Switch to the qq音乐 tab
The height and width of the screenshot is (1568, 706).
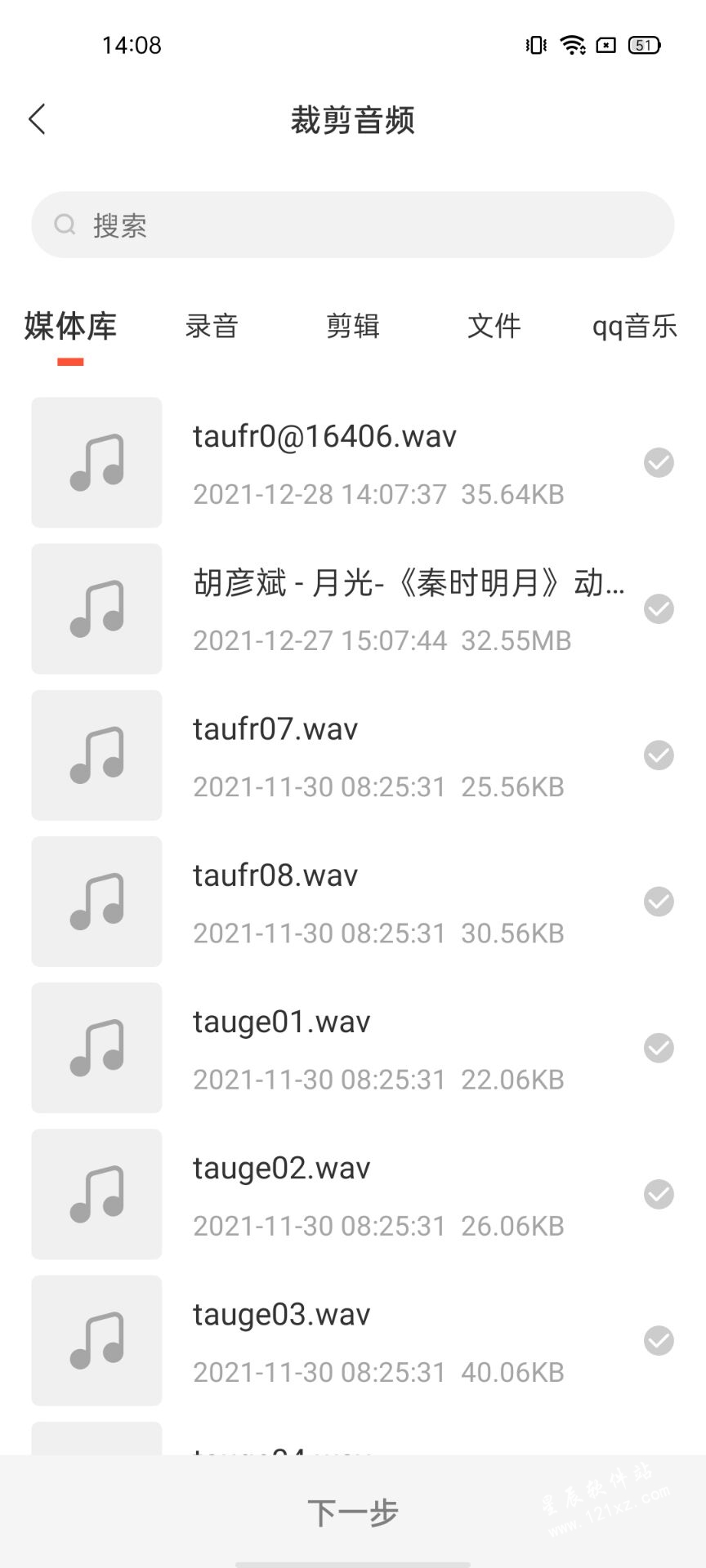[x=635, y=326]
